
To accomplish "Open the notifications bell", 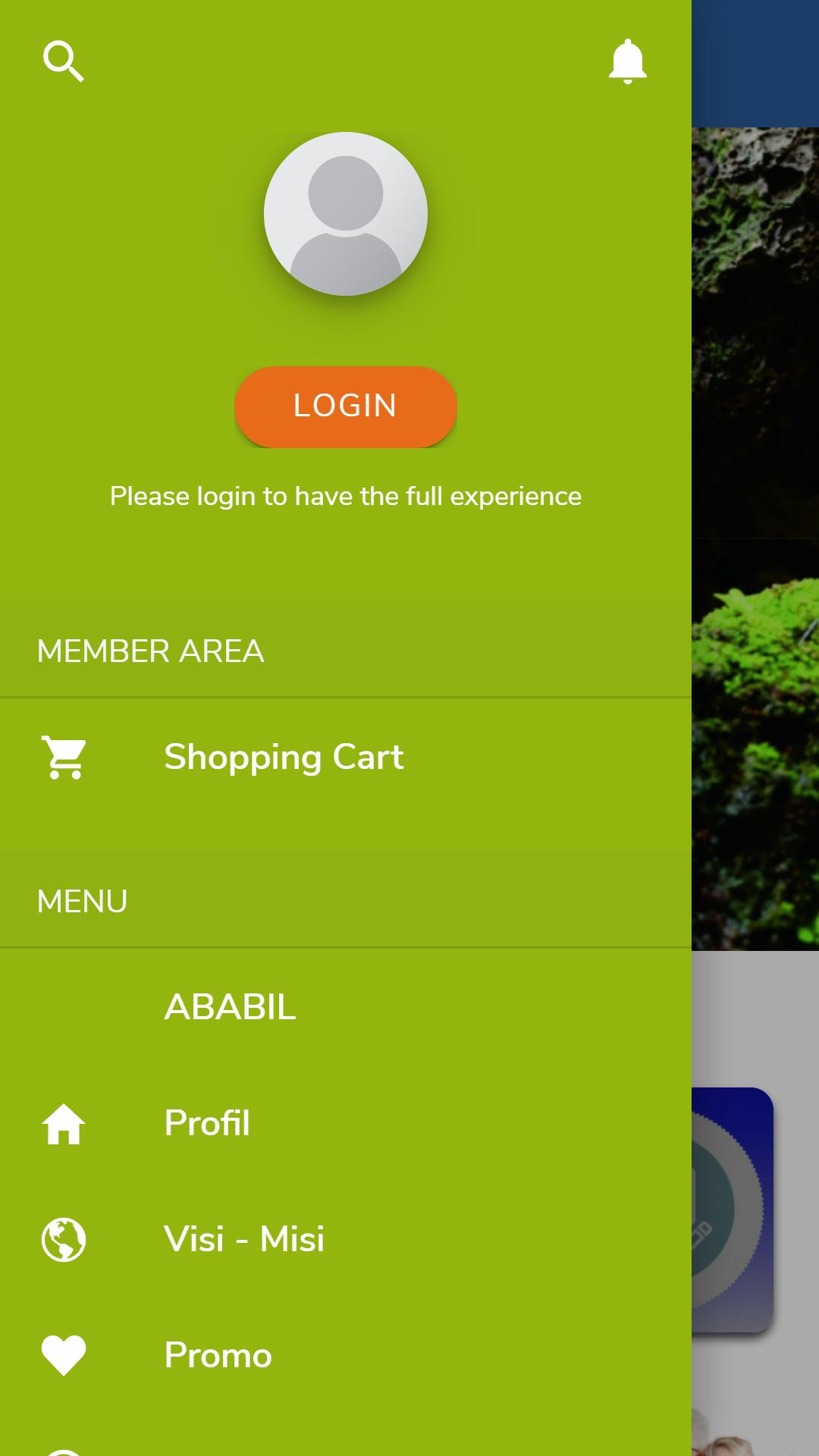I will click(x=627, y=61).
